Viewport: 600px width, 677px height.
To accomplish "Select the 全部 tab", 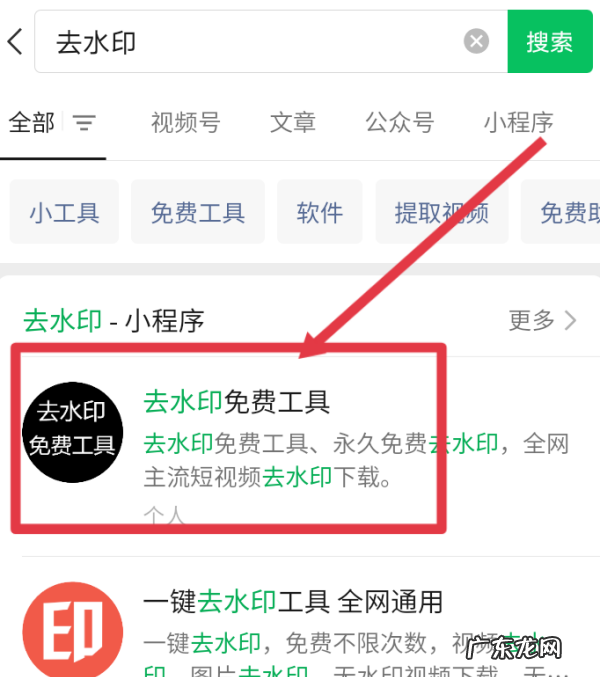I will 31,123.
